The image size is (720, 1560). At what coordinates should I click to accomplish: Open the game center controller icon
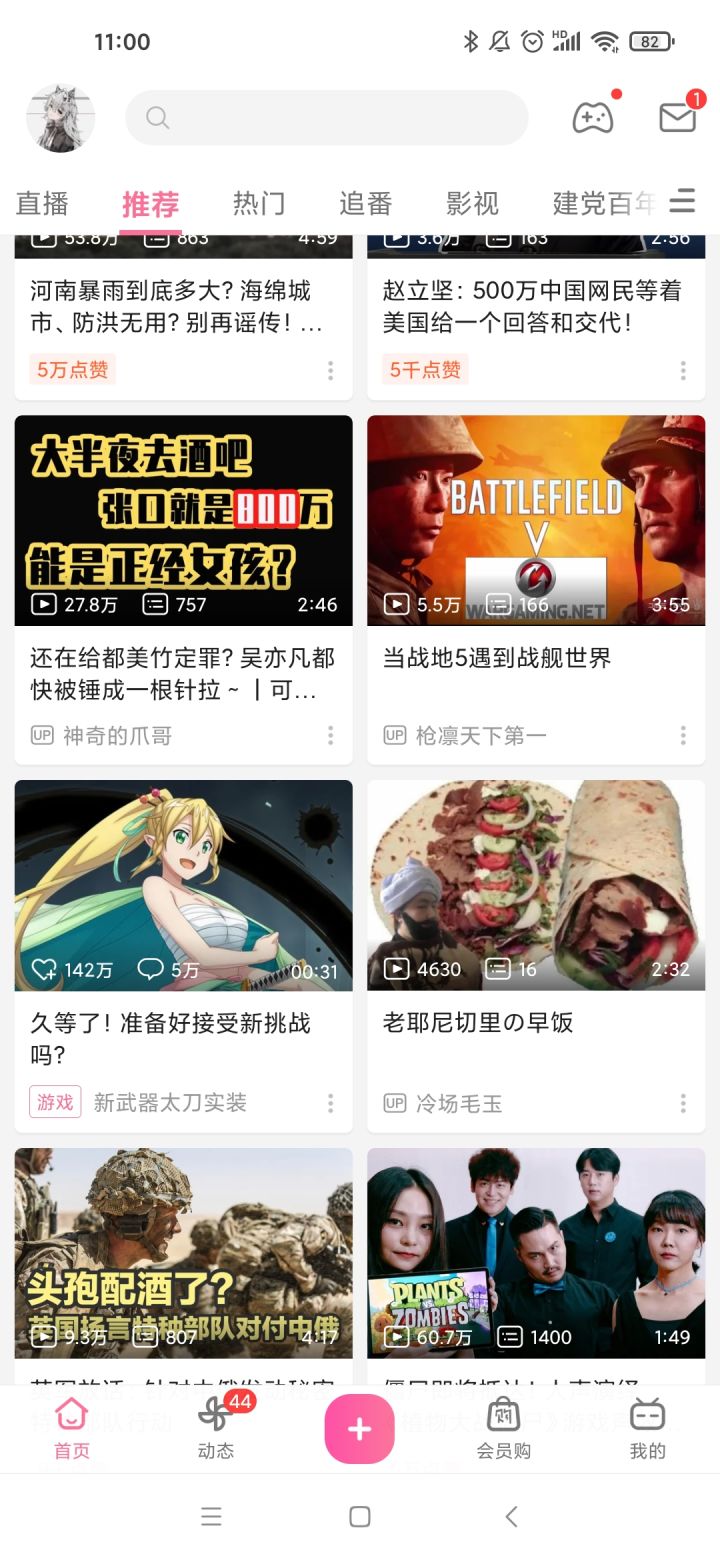(593, 115)
